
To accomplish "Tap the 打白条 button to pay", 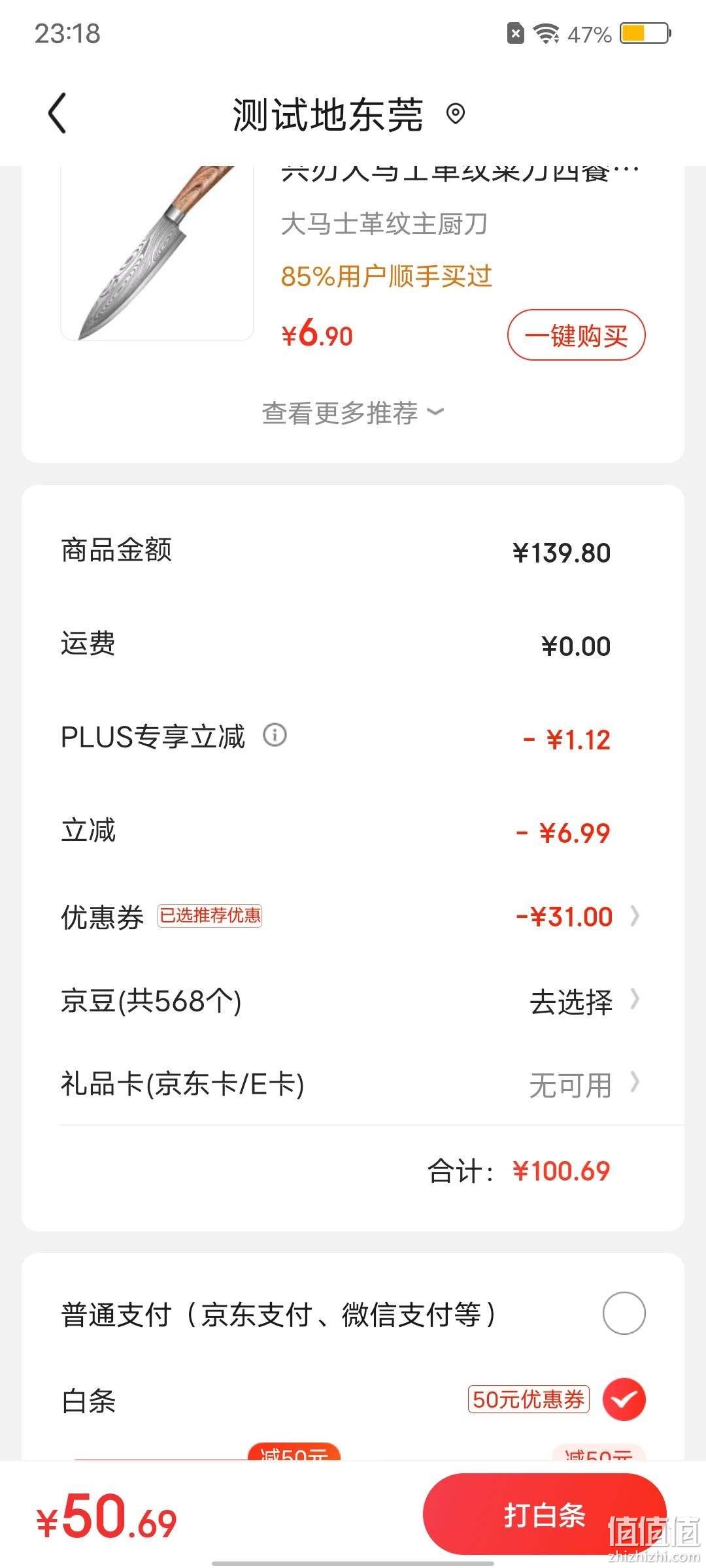I will 545,1514.
